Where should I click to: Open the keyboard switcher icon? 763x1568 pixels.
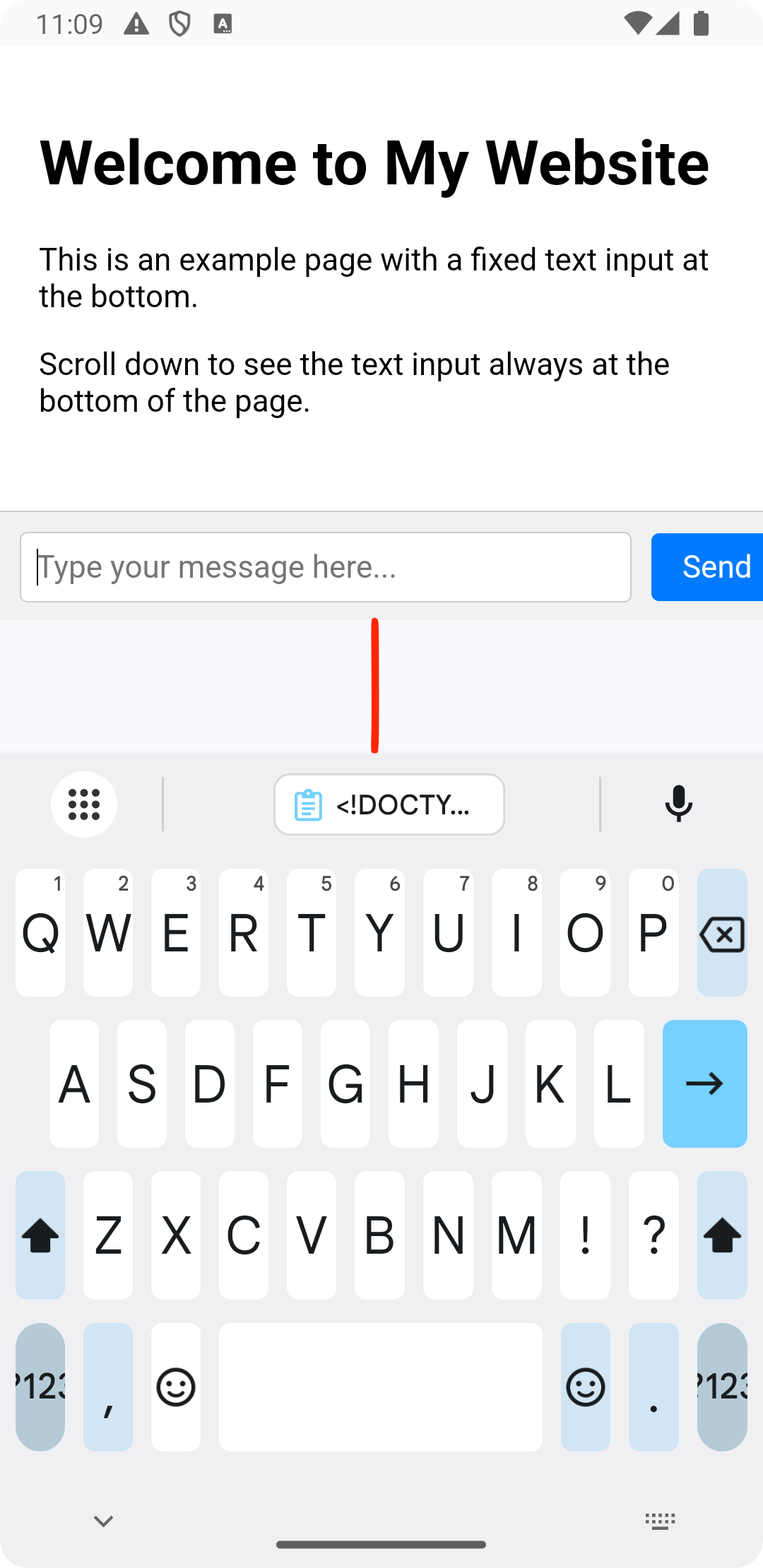[x=661, y=1521]
